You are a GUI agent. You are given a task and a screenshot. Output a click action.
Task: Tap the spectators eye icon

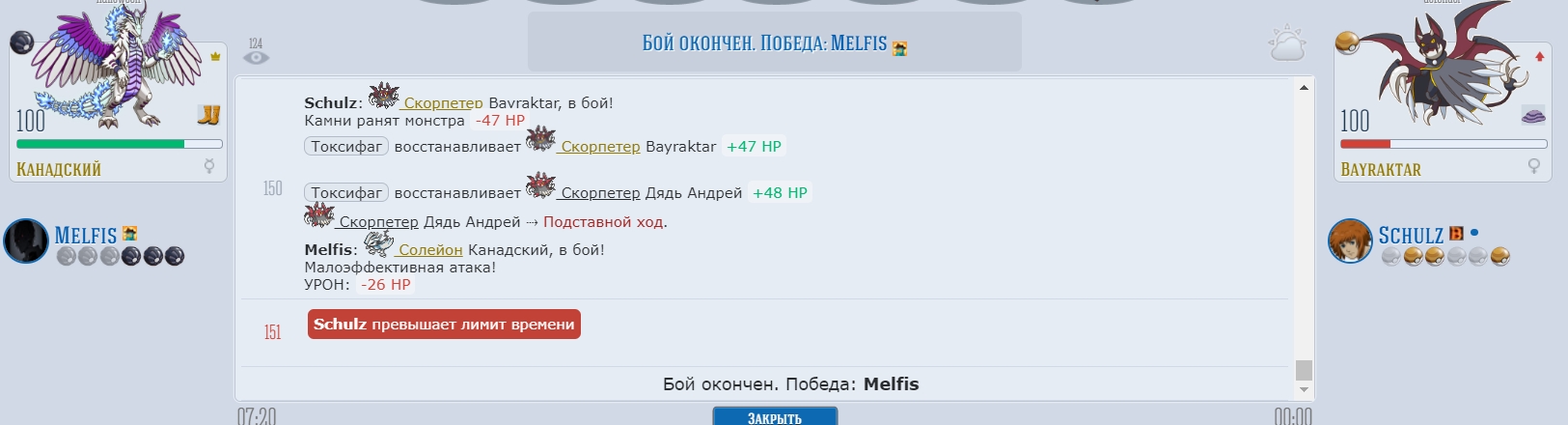tap(256, 57)
